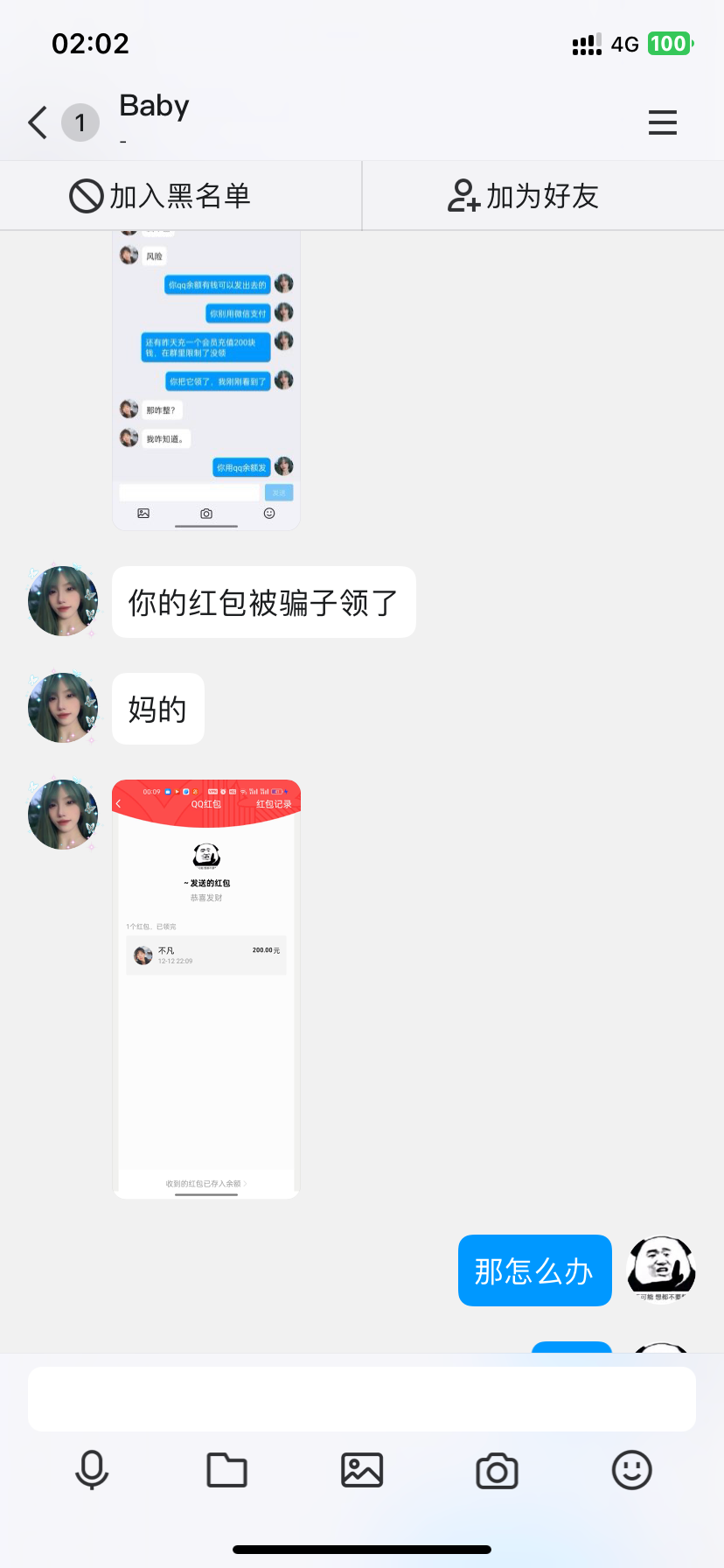
Task: Tap 加为好友 to add friend
Action: pyautogui.click(x=524, y=196)
